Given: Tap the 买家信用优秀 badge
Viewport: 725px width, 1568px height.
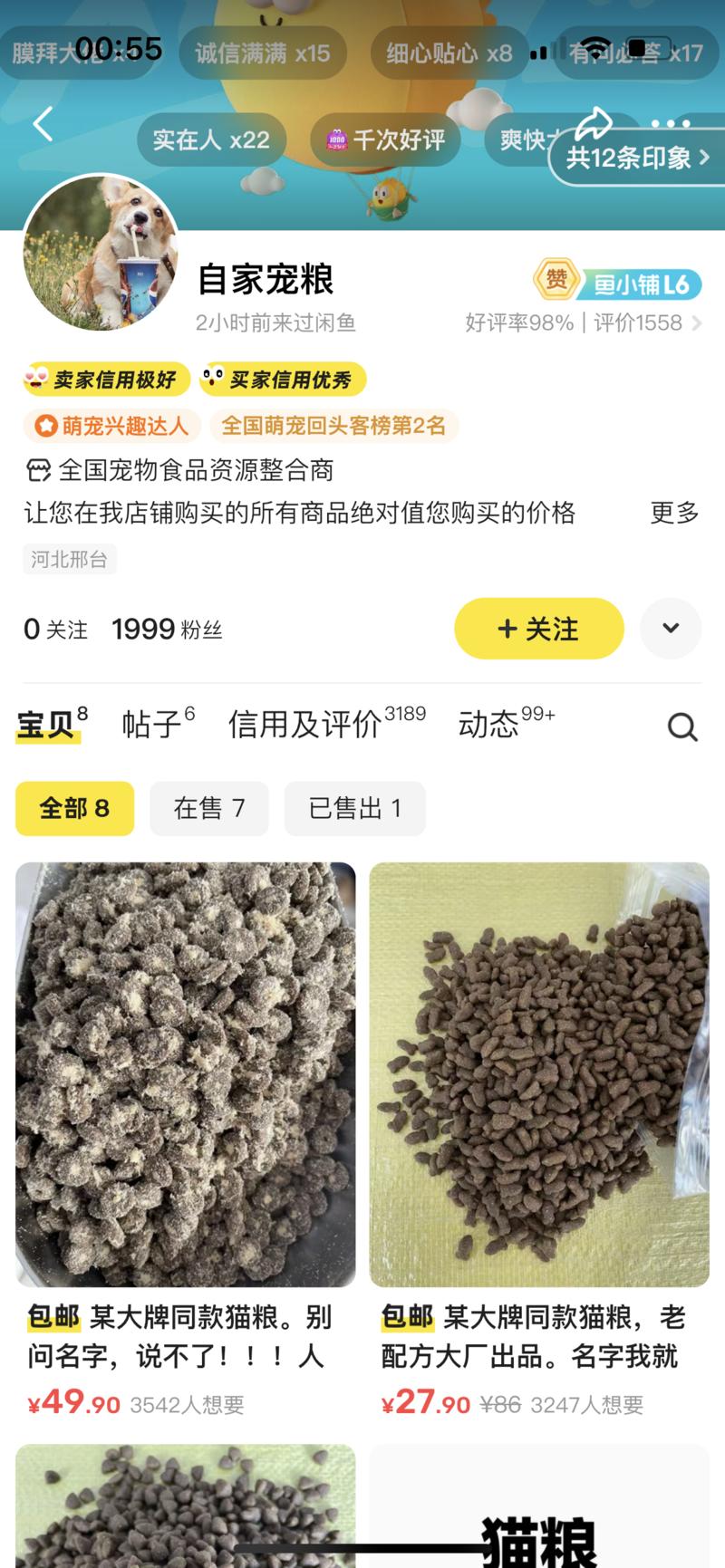Looking at the screenshot, I should point(282,380).
